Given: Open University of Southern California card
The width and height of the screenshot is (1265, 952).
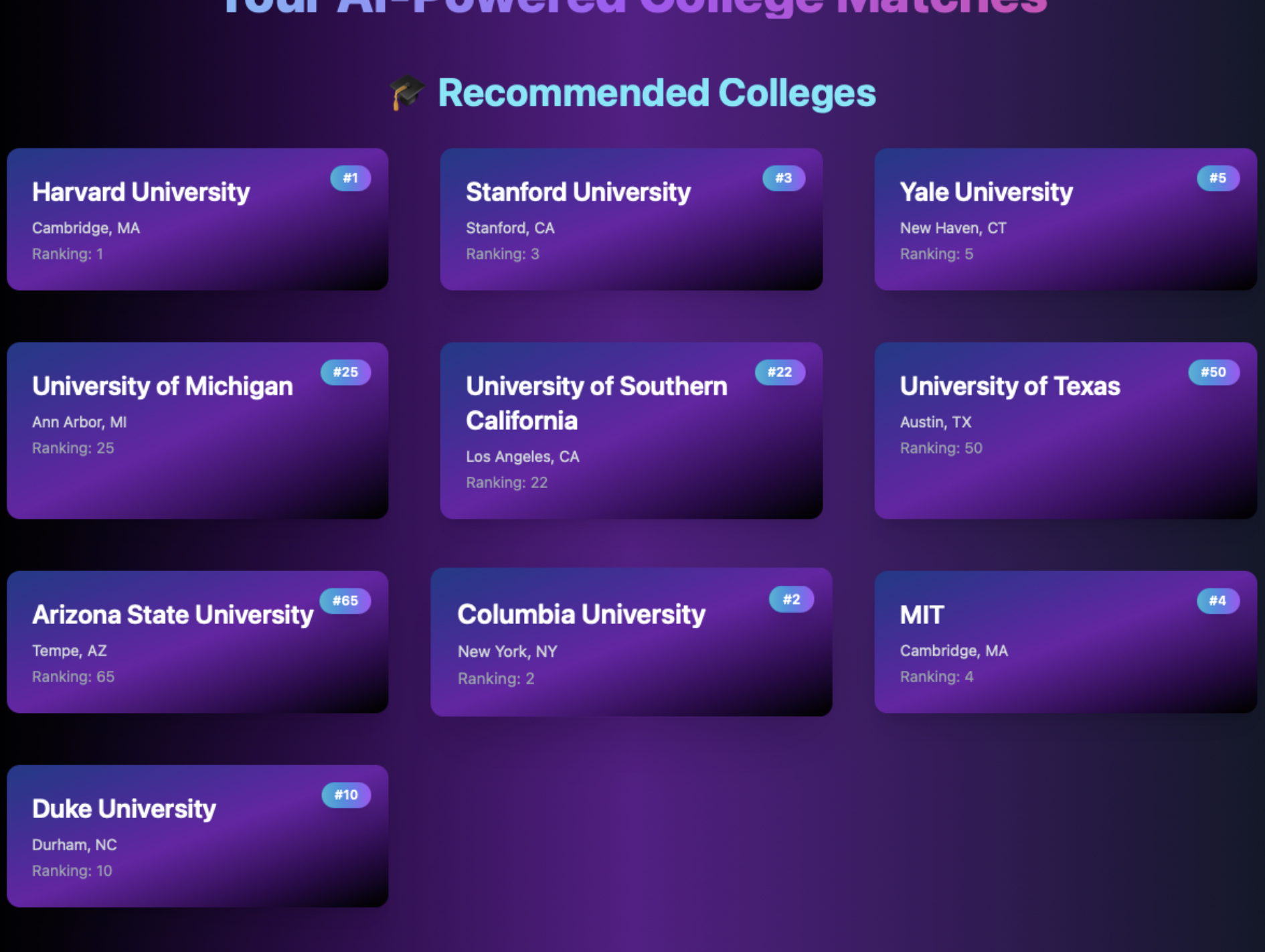Looking at the screenshot, I should [630, 430].
